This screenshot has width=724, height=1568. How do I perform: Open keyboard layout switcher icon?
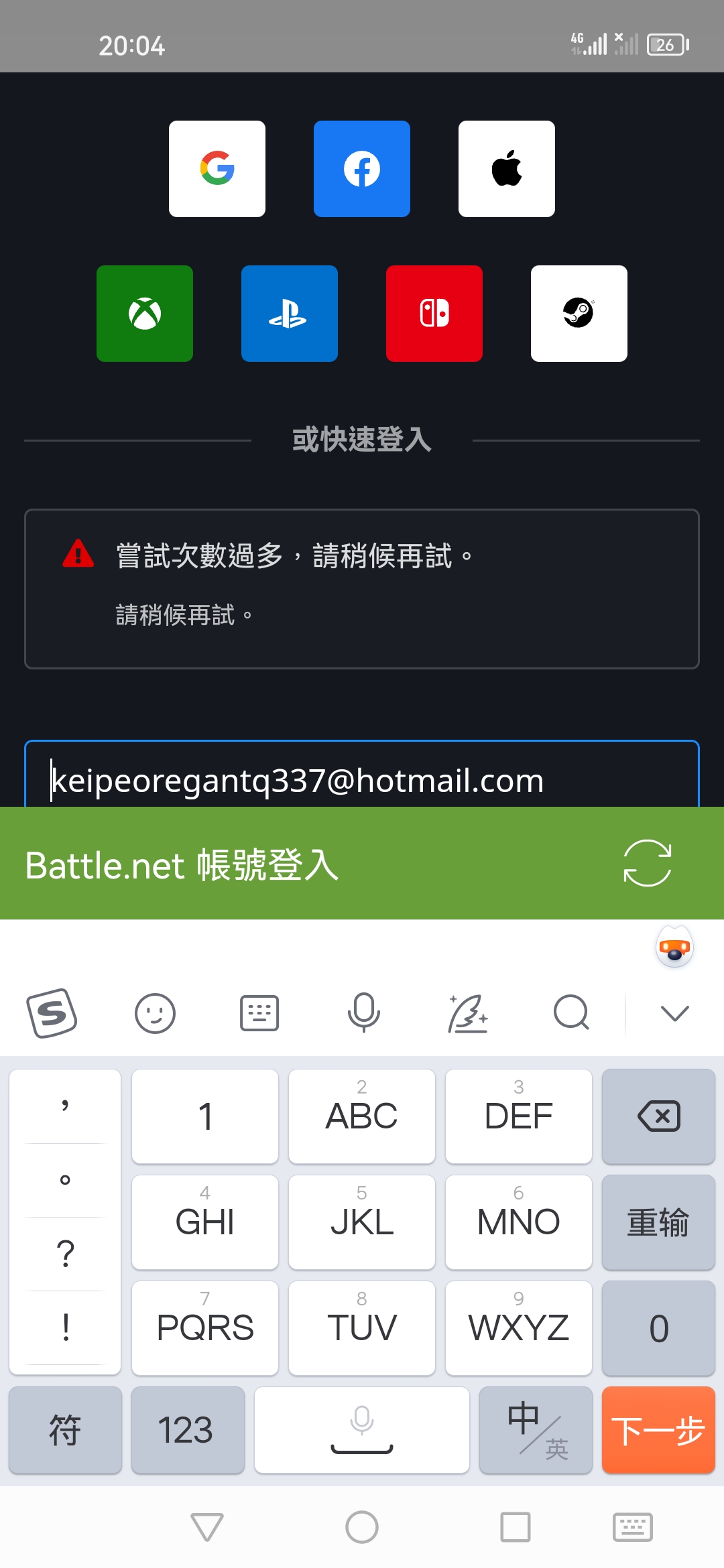click(259, 1014)
